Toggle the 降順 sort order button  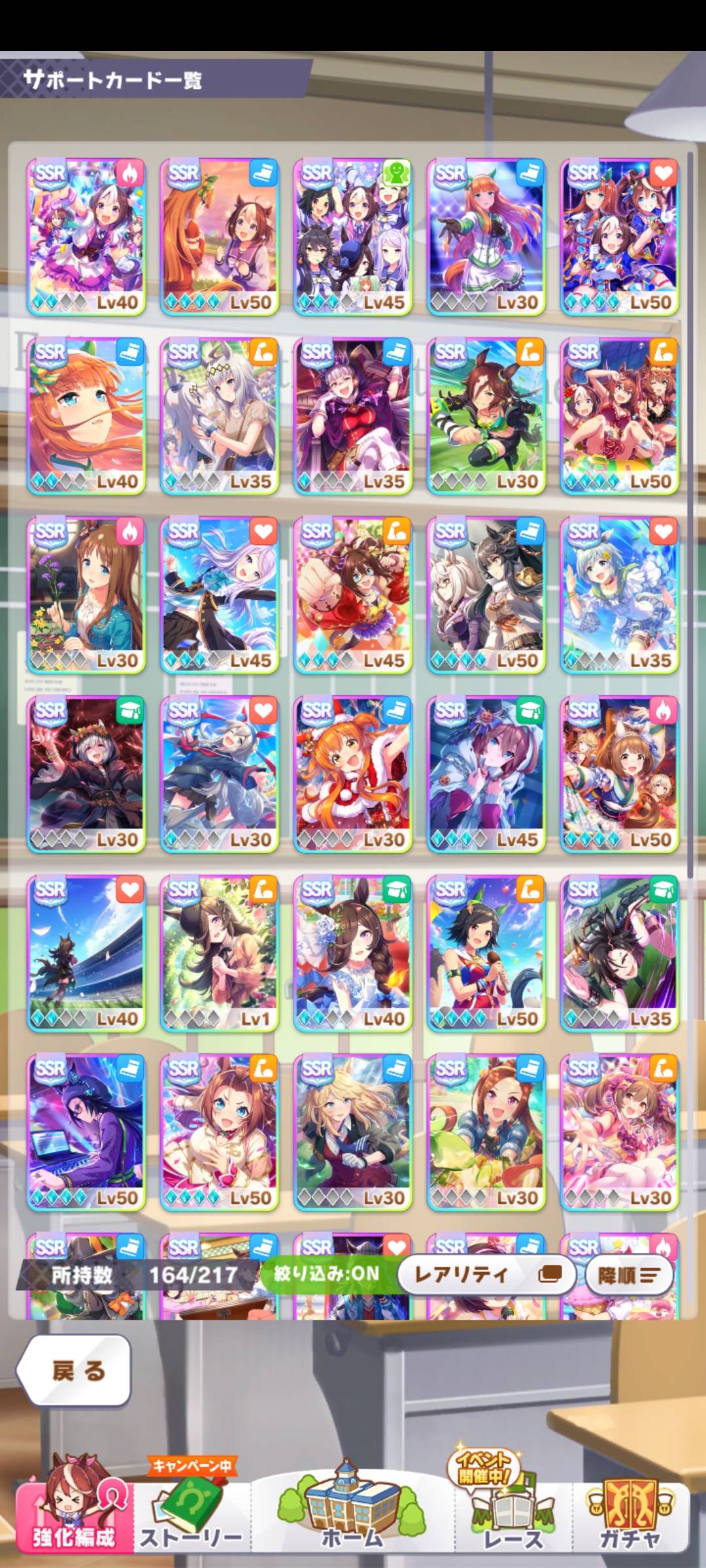(629, 1275)
